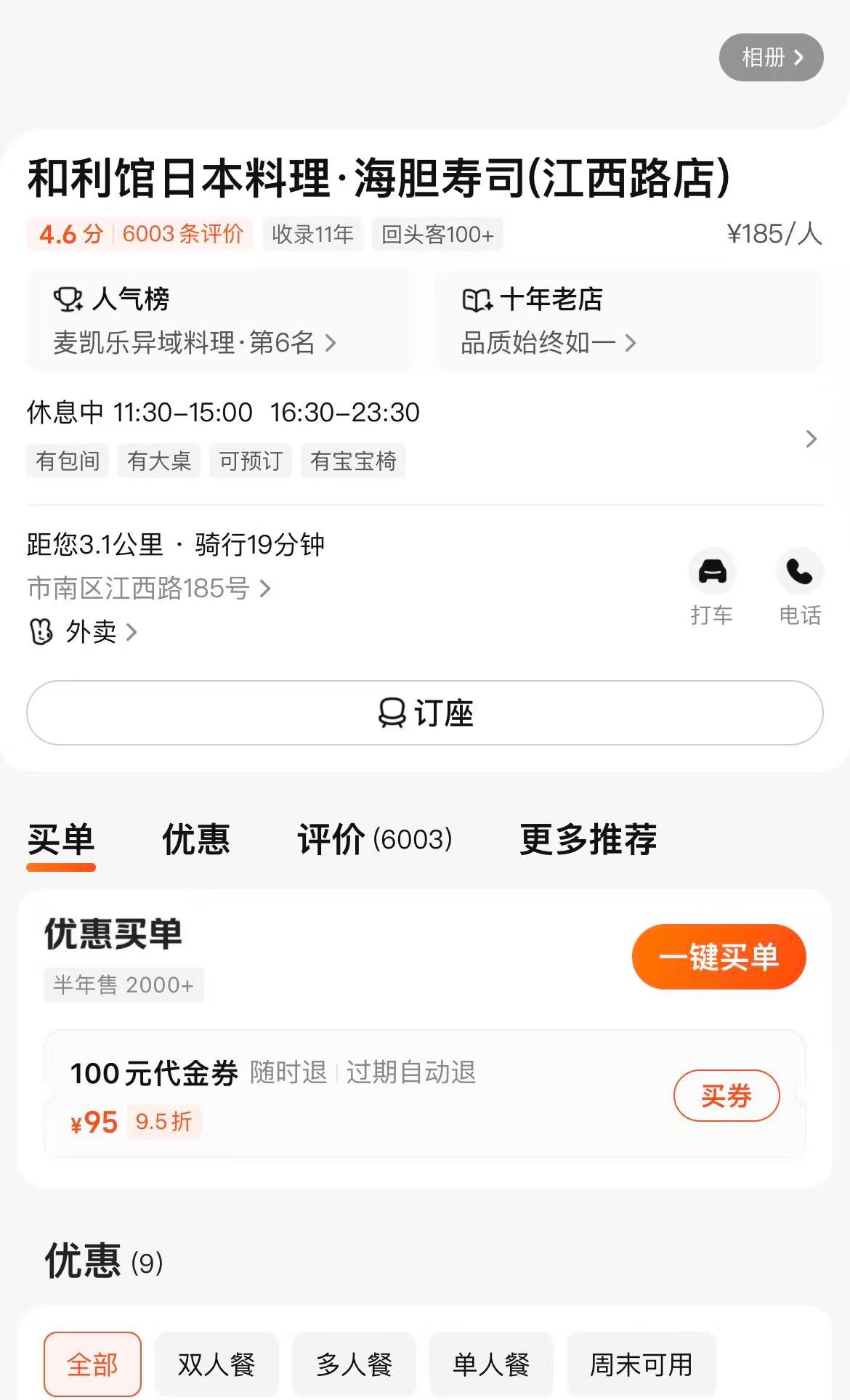Open address 市南区江西路185号

click(149, 588)
